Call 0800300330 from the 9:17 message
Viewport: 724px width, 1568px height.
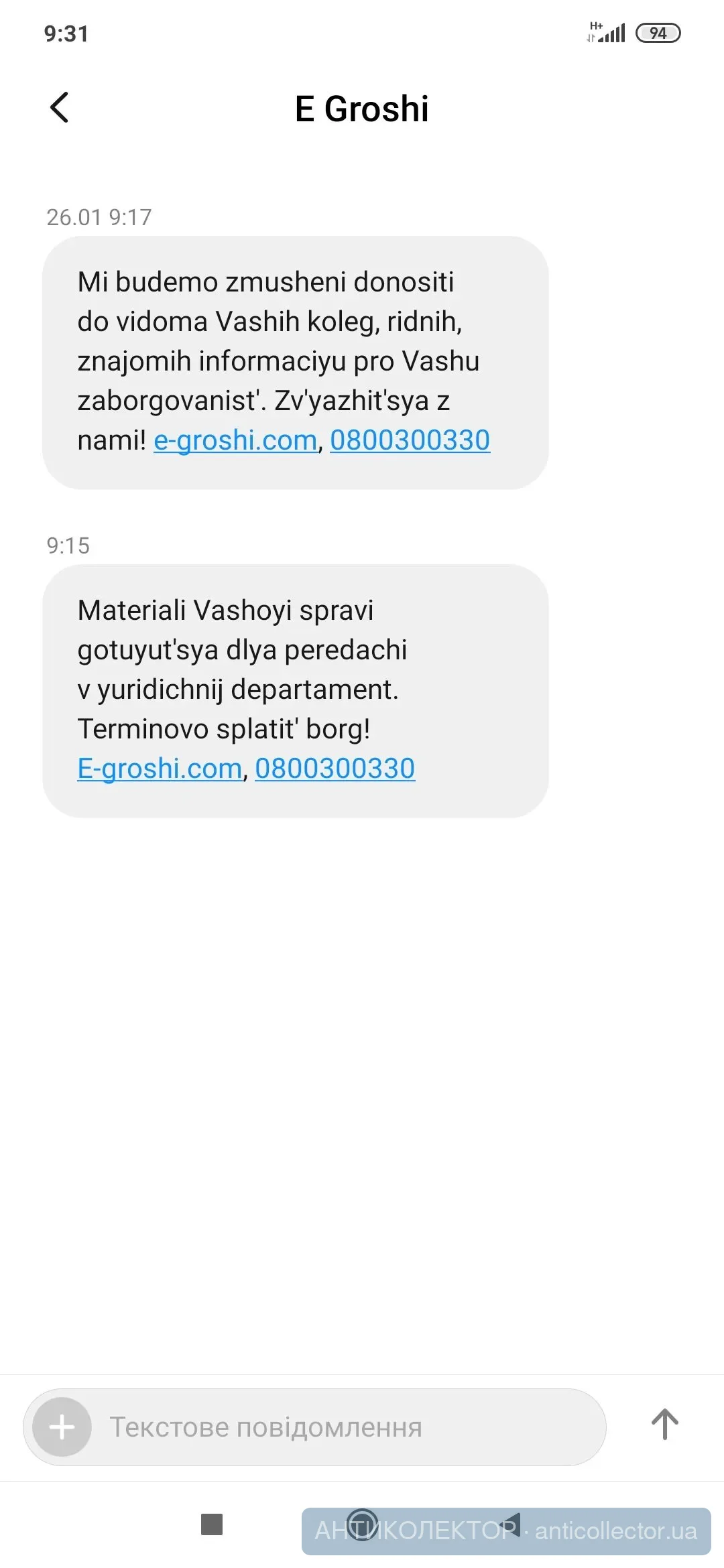[x=410, y=440]
